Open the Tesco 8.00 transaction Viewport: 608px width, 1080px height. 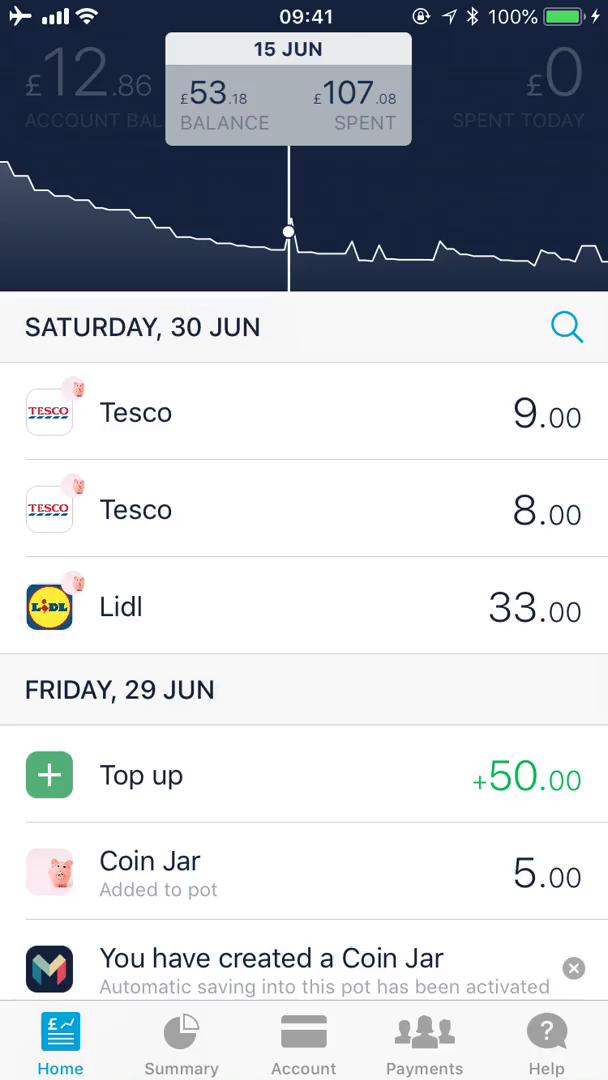(x=304, y=509)
